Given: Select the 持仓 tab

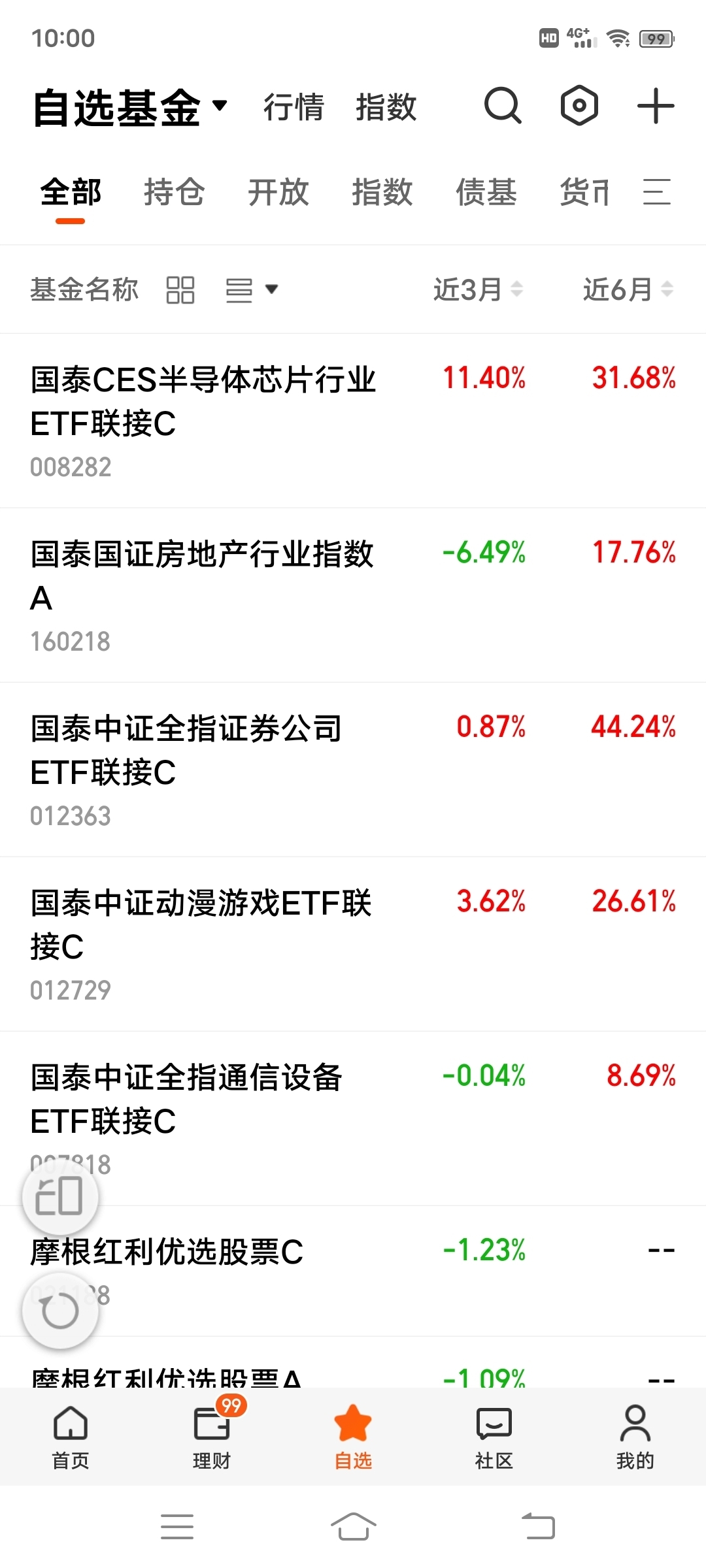Looking at the screenshot, I should point(174,192).
